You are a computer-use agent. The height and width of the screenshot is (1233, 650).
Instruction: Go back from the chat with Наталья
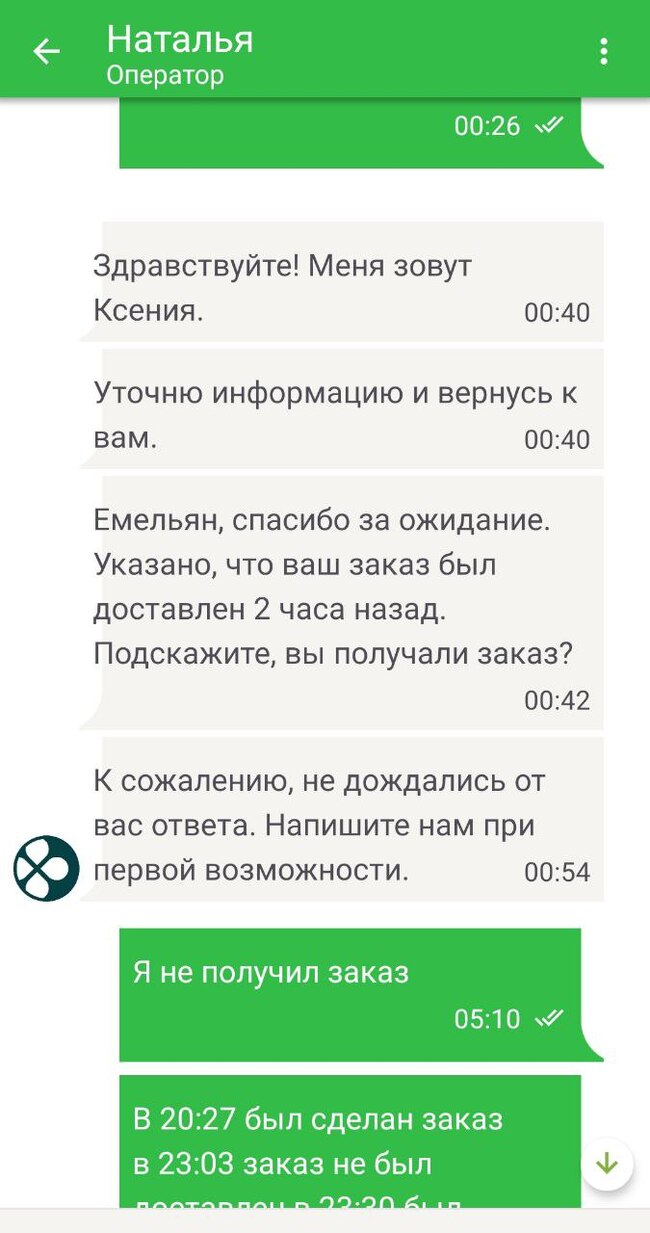click(46, 52)
